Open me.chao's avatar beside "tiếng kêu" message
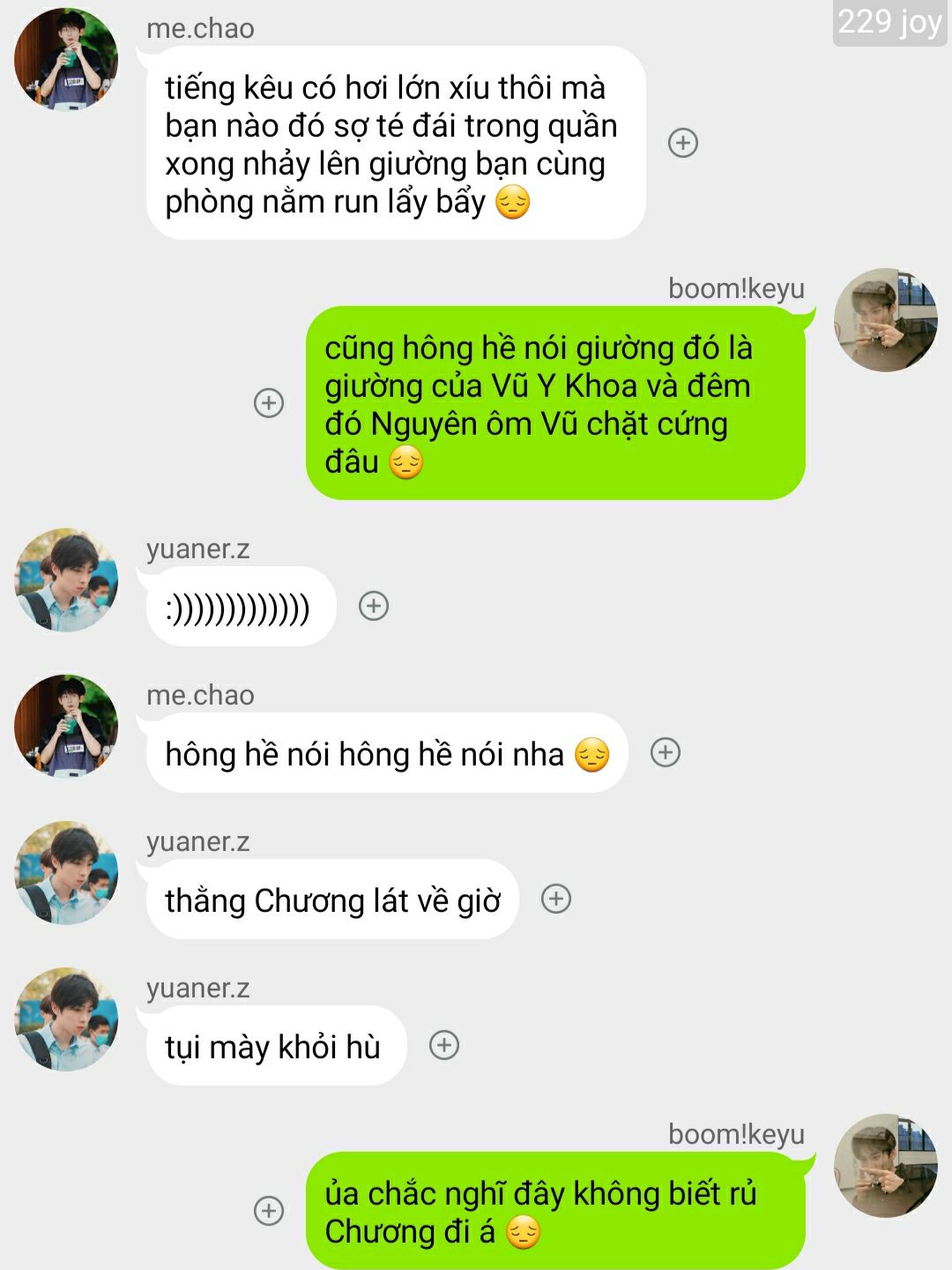Screen dimensions: 952x1270 [x=66, y=60]
